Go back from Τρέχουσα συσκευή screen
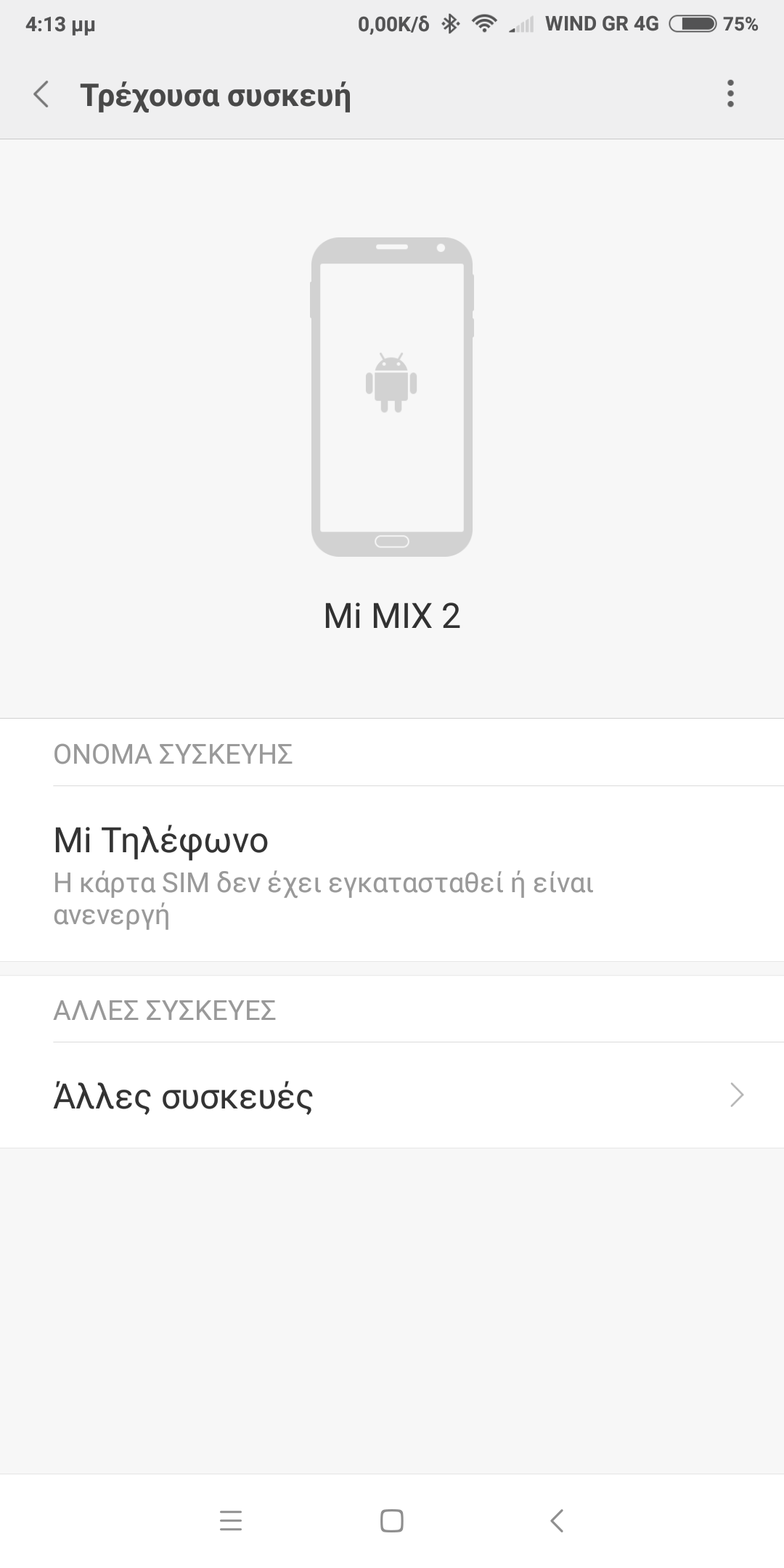 tap(41, 94)
